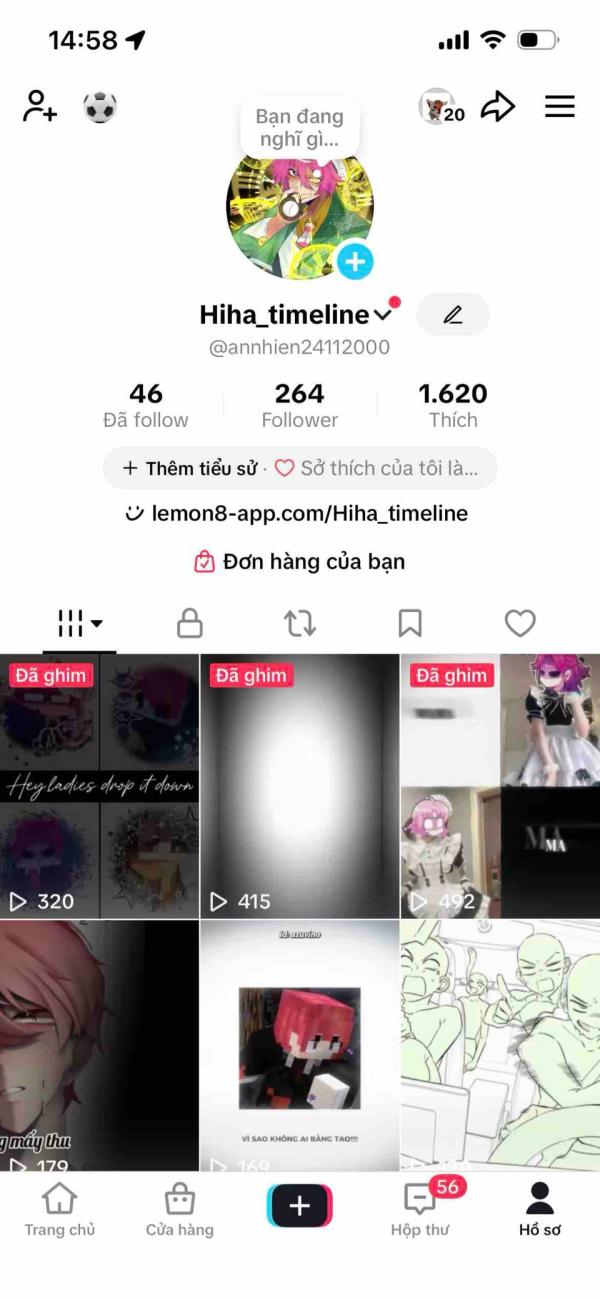The width and height of the screenshot is (600, 1299).
Task: Switch to the liked videos heart tab
Action: 520,624
